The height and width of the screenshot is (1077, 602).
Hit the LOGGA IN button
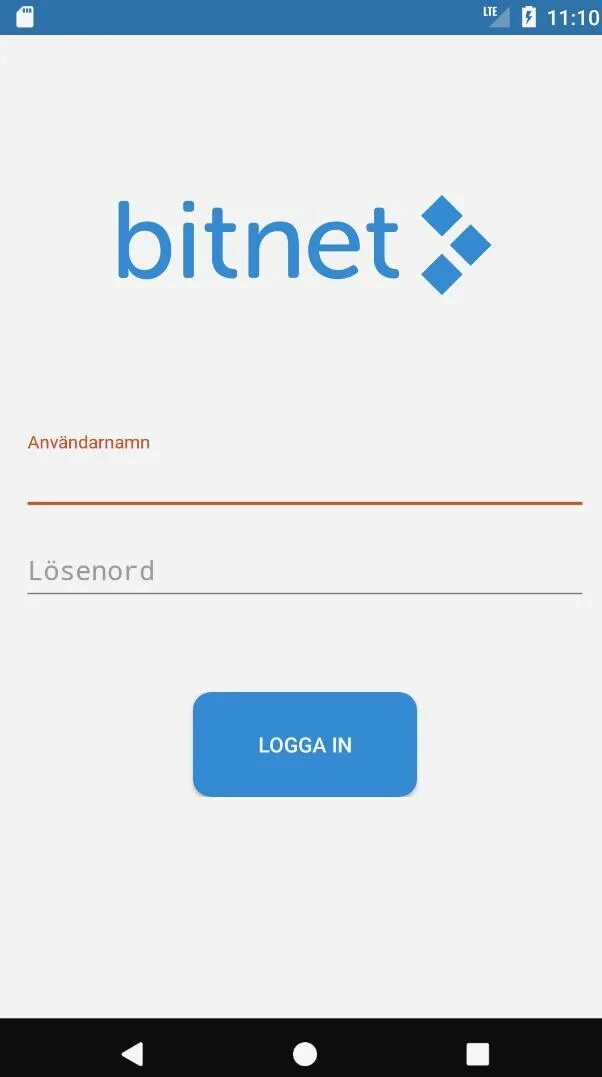coord(304,745)
